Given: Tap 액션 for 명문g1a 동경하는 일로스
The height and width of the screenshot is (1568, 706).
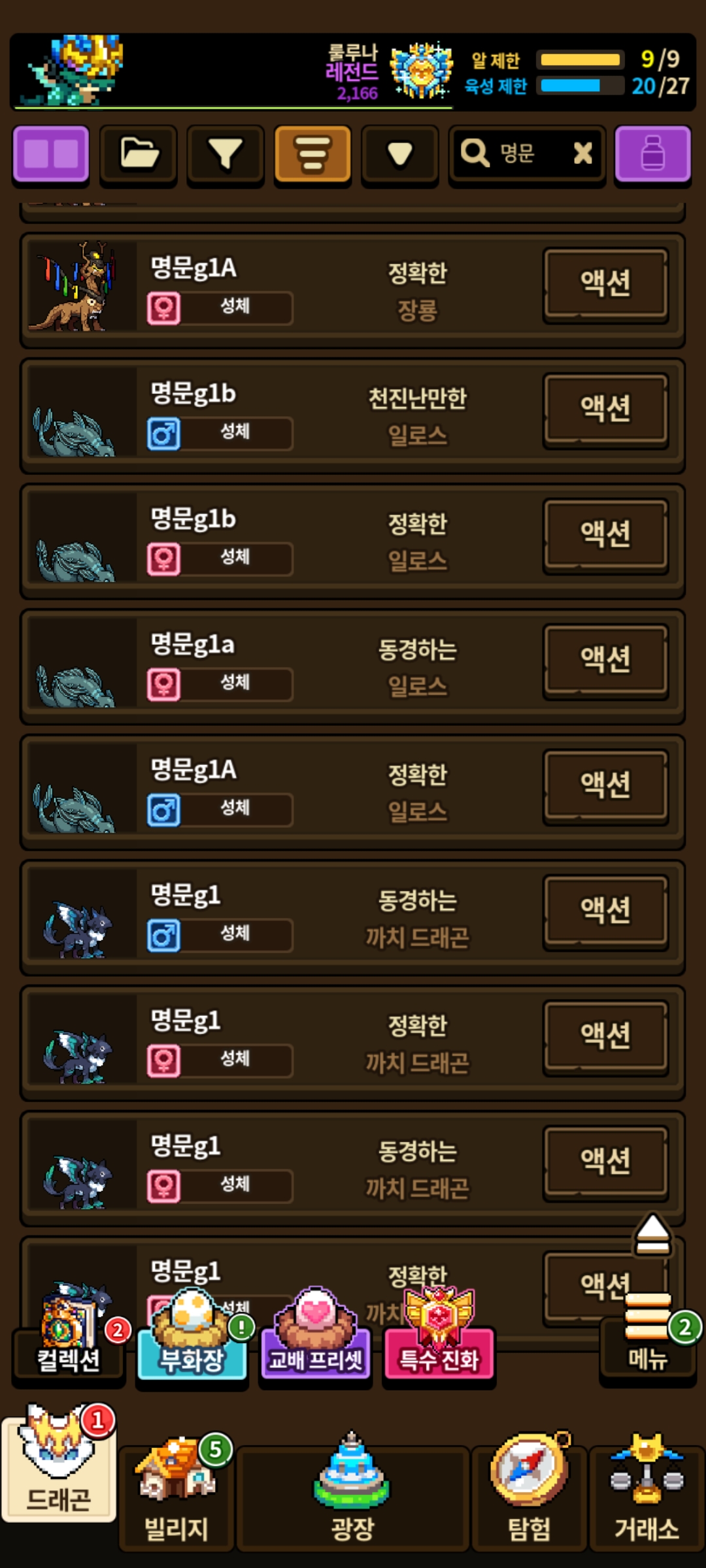Looking at the screenshot, I should tap(606, 659).
